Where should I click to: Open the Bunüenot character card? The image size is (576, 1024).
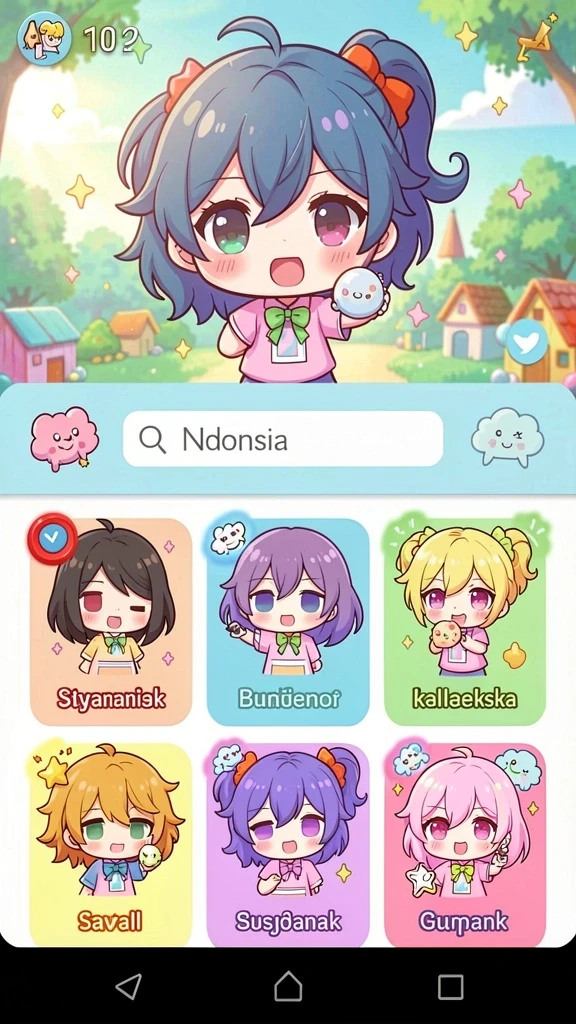288,621
